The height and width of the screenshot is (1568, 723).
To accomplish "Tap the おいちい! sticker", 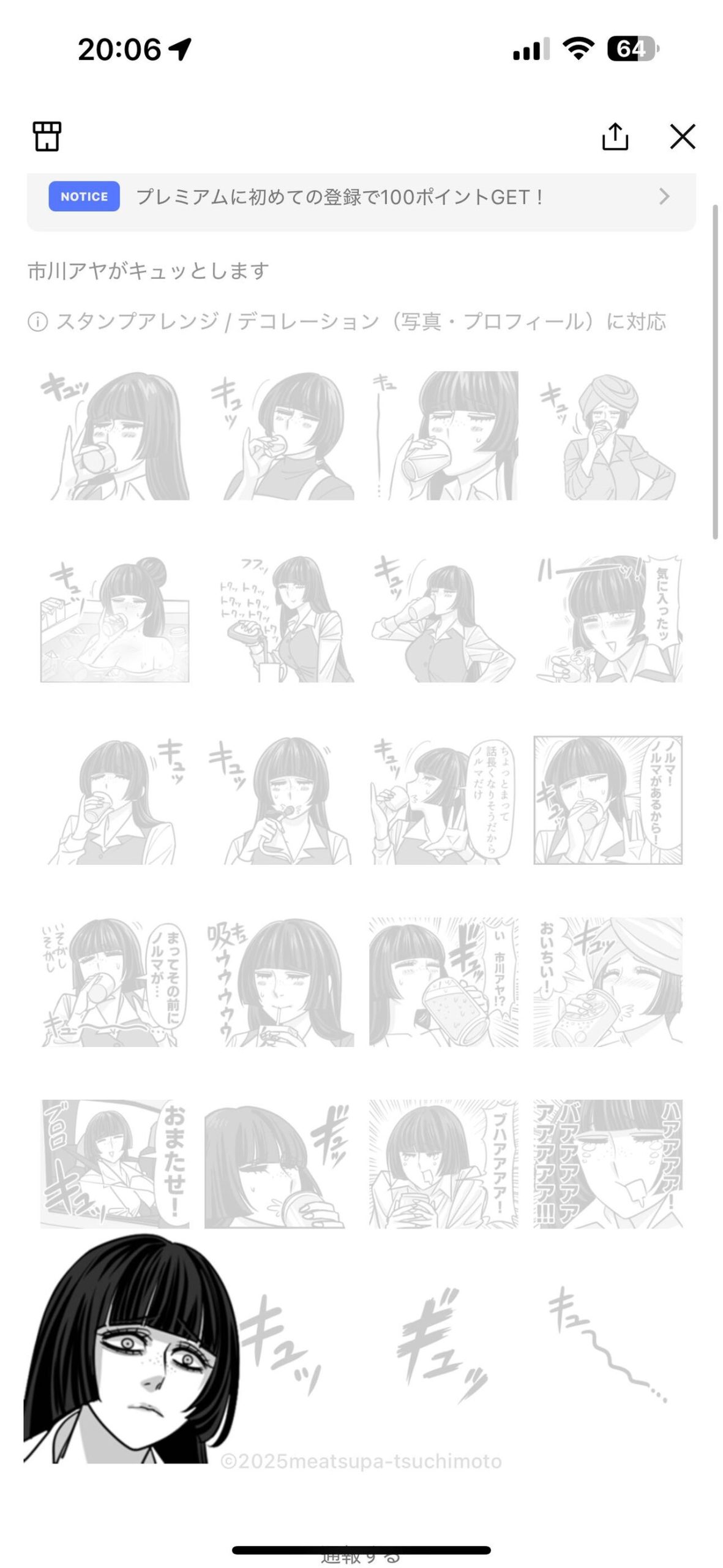I will (608, 982).
